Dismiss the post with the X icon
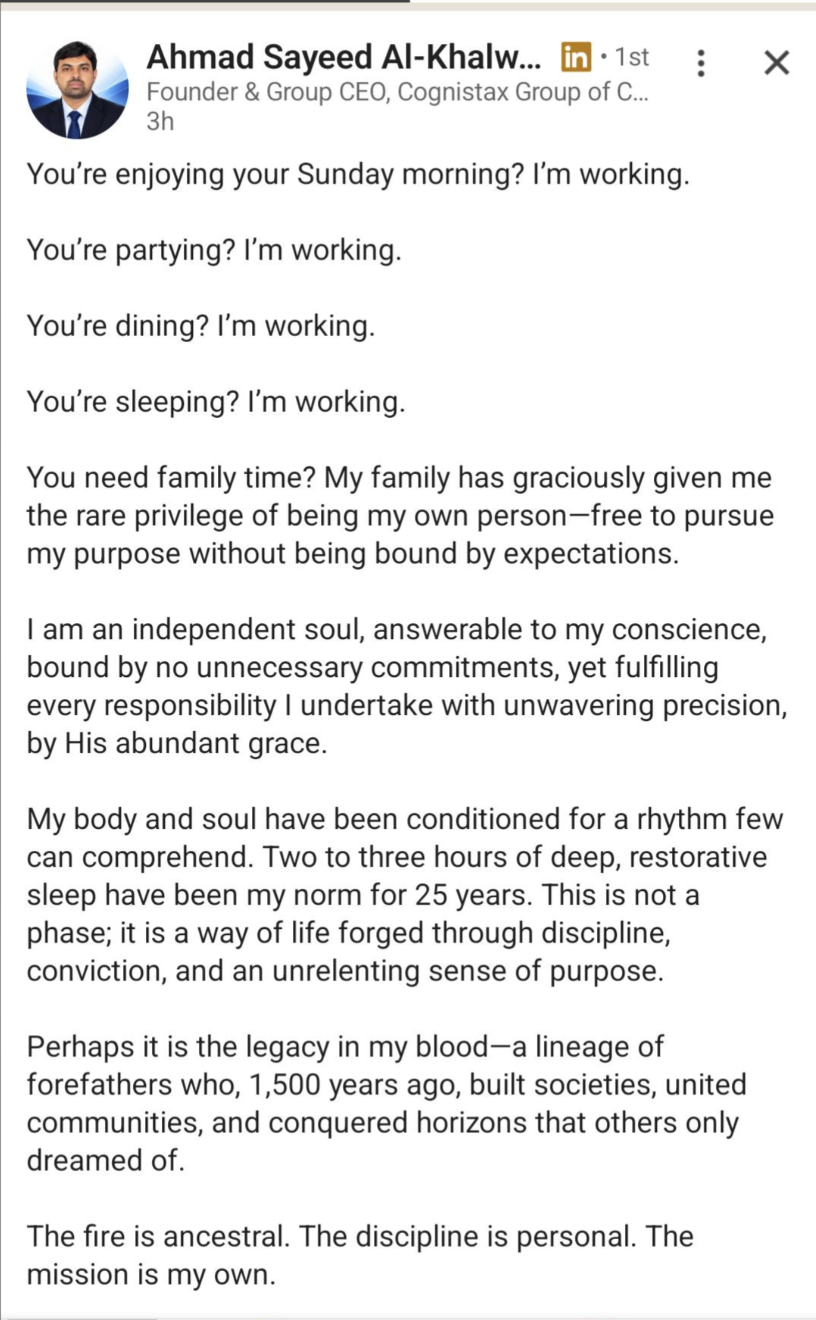The width and height of the screenshot is (816, 1320). 776,63
